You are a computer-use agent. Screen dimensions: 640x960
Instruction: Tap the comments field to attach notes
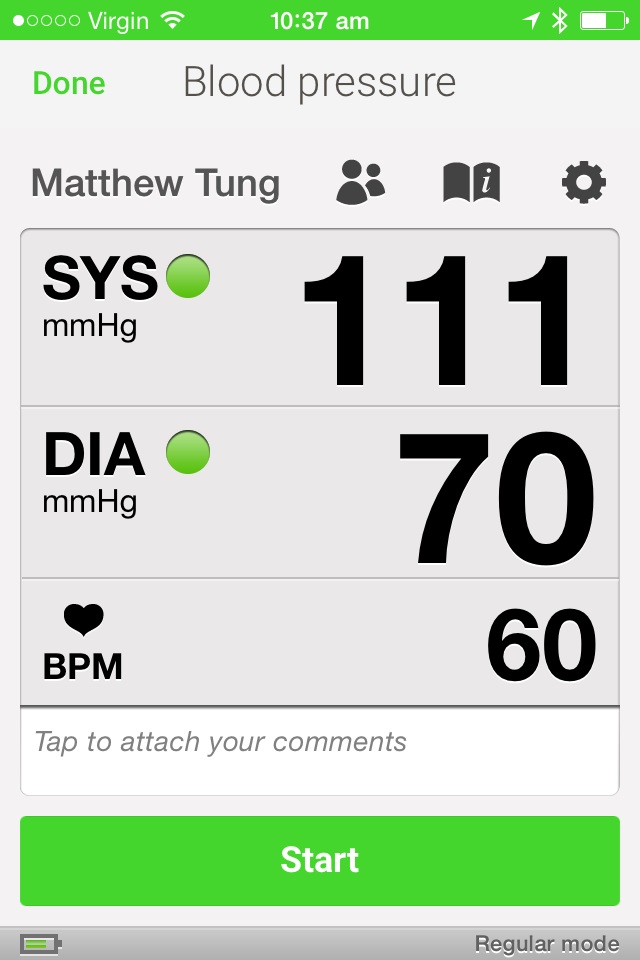(320, 752)
